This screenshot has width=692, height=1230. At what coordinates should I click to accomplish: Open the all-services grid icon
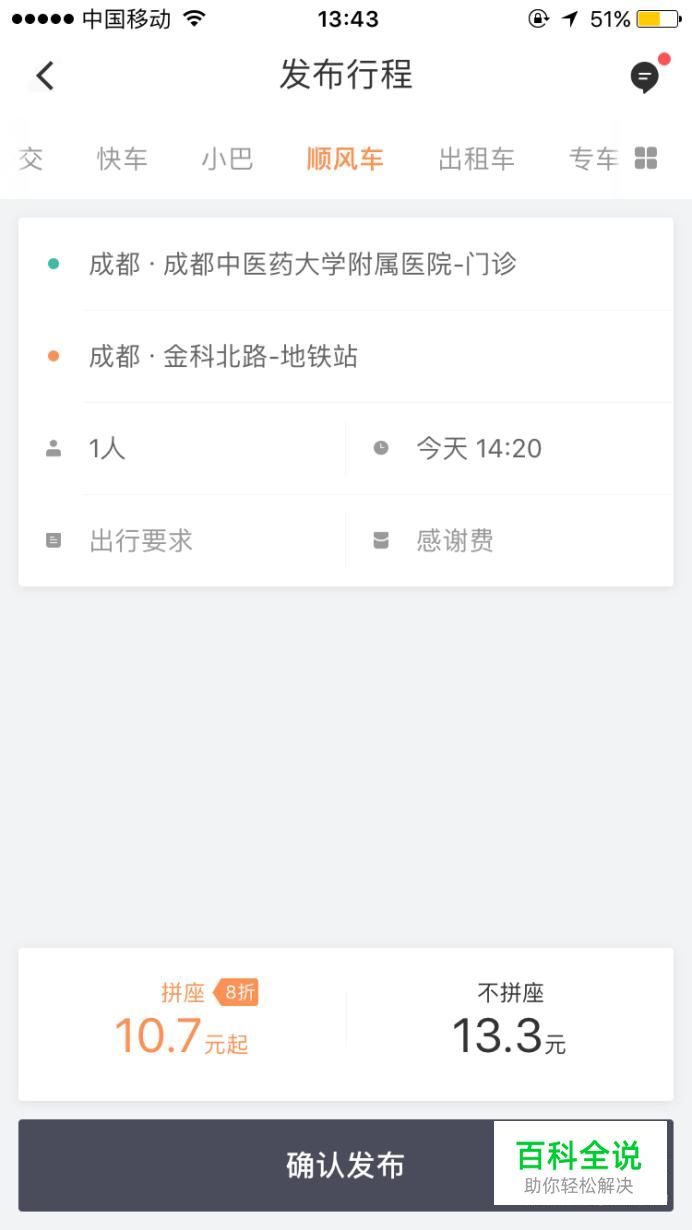tap(646, 159)
